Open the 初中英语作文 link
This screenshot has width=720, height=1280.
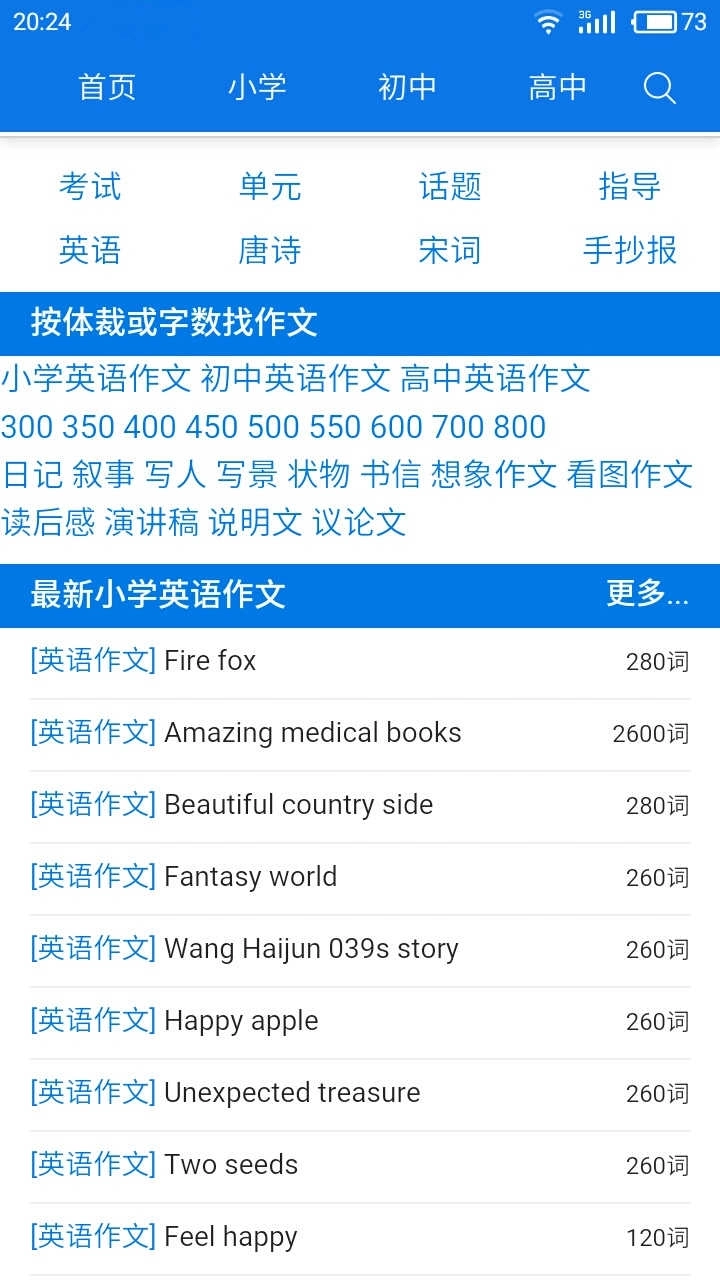[295, 379]
